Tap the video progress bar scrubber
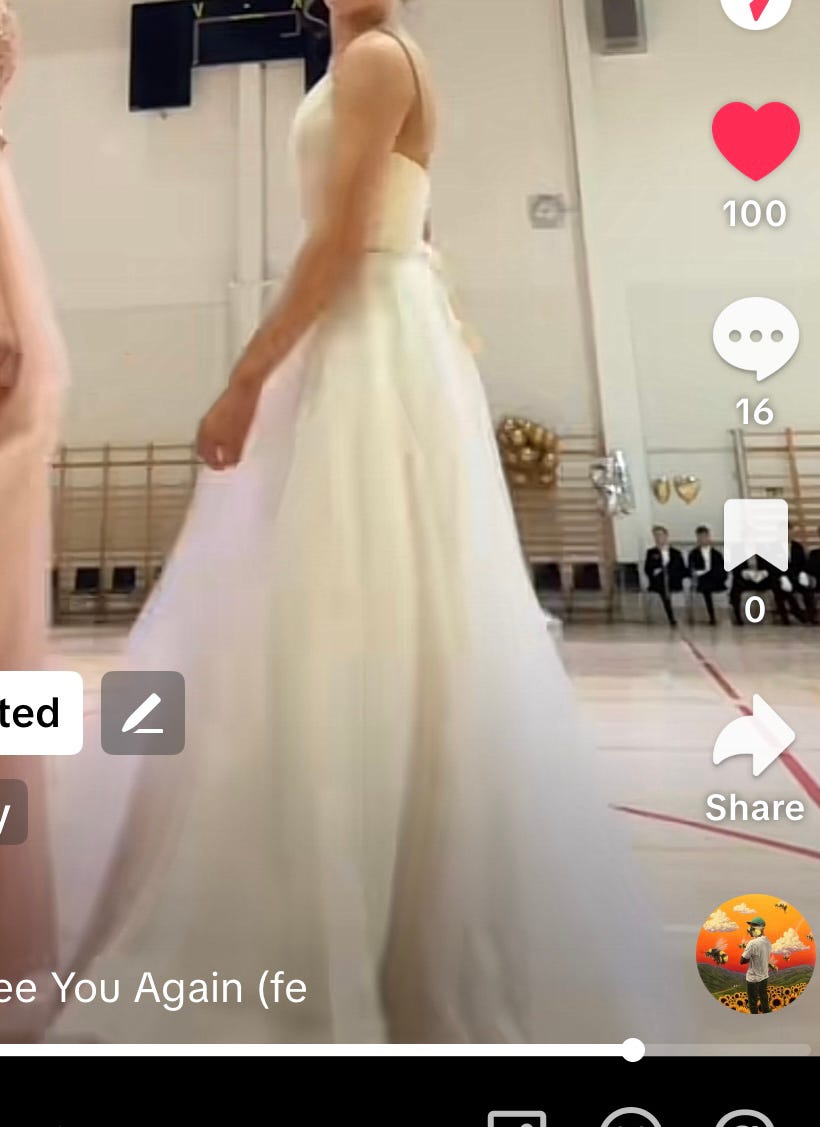 click(x=633, y=1050)
